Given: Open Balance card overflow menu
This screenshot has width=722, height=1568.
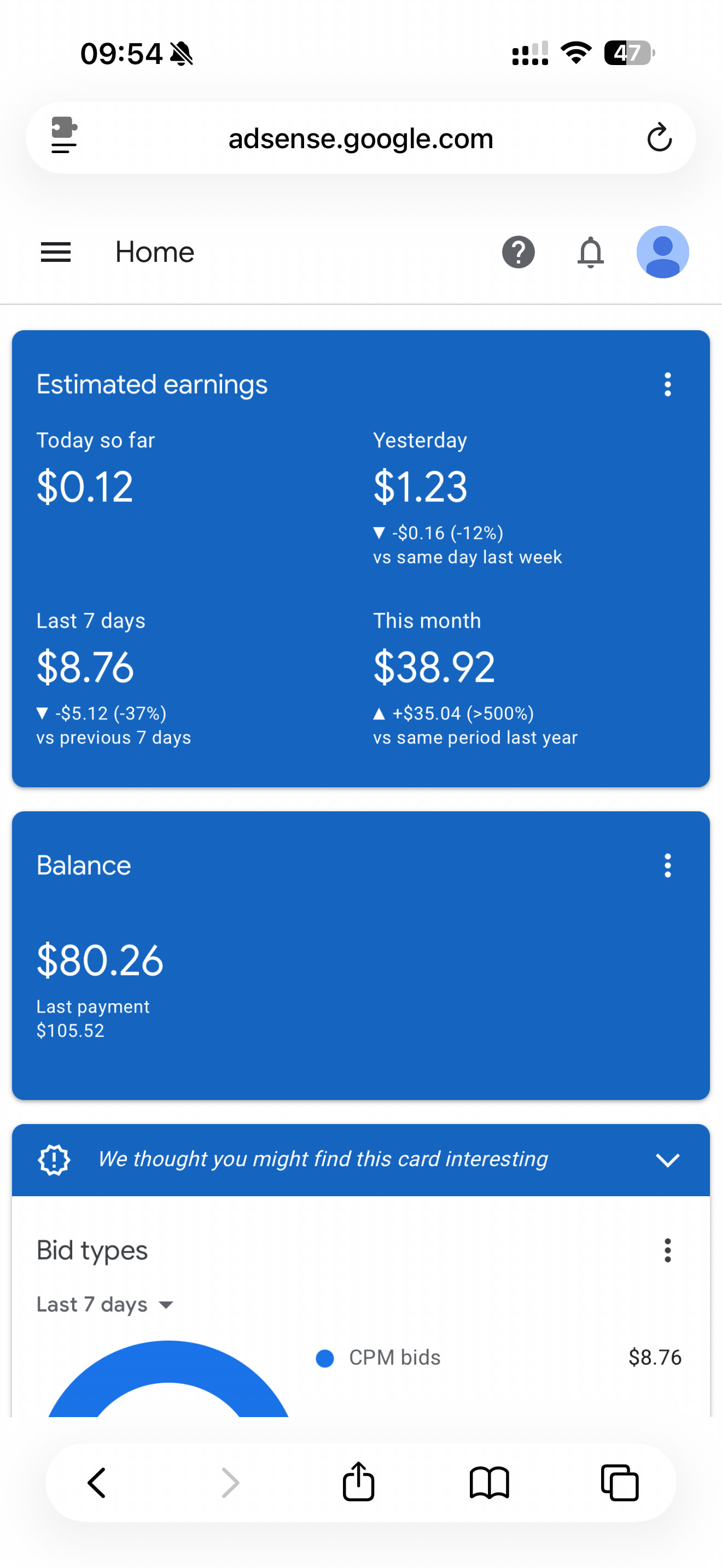Looking at the screenshot, I should tap(667, 865).
